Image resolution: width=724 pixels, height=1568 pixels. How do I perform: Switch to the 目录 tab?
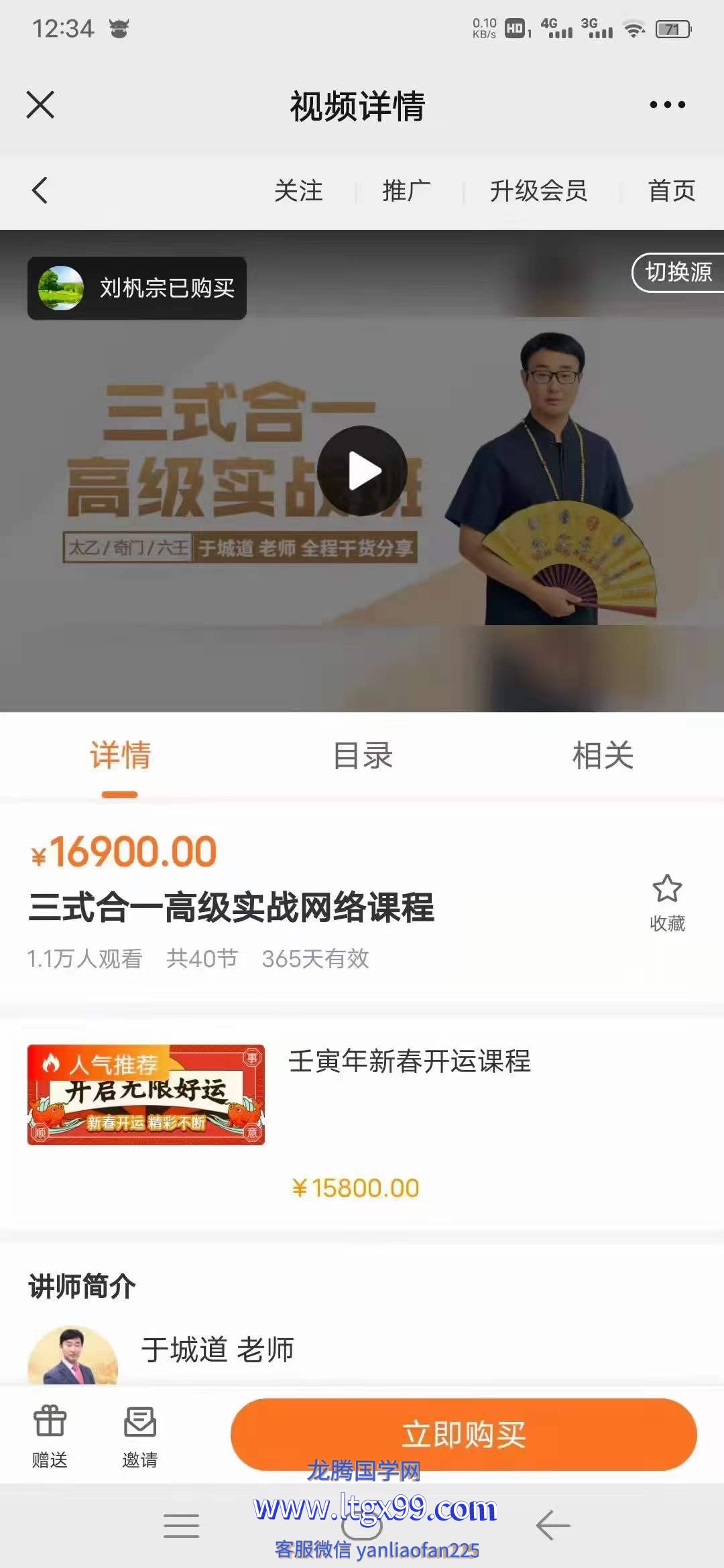[363, 756]
